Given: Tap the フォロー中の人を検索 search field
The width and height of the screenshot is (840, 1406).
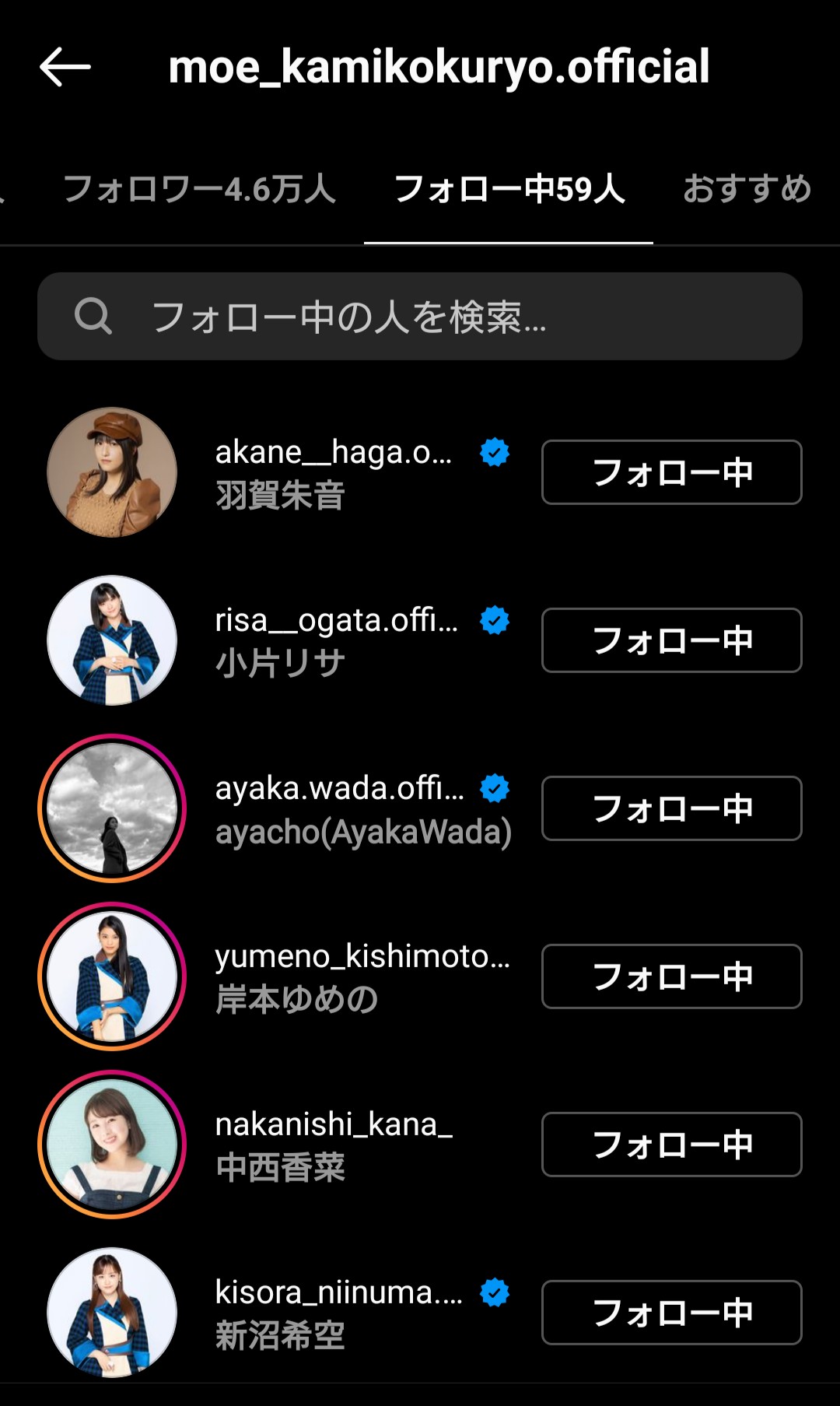Looking at the screenshot, I should pos(420,317).
